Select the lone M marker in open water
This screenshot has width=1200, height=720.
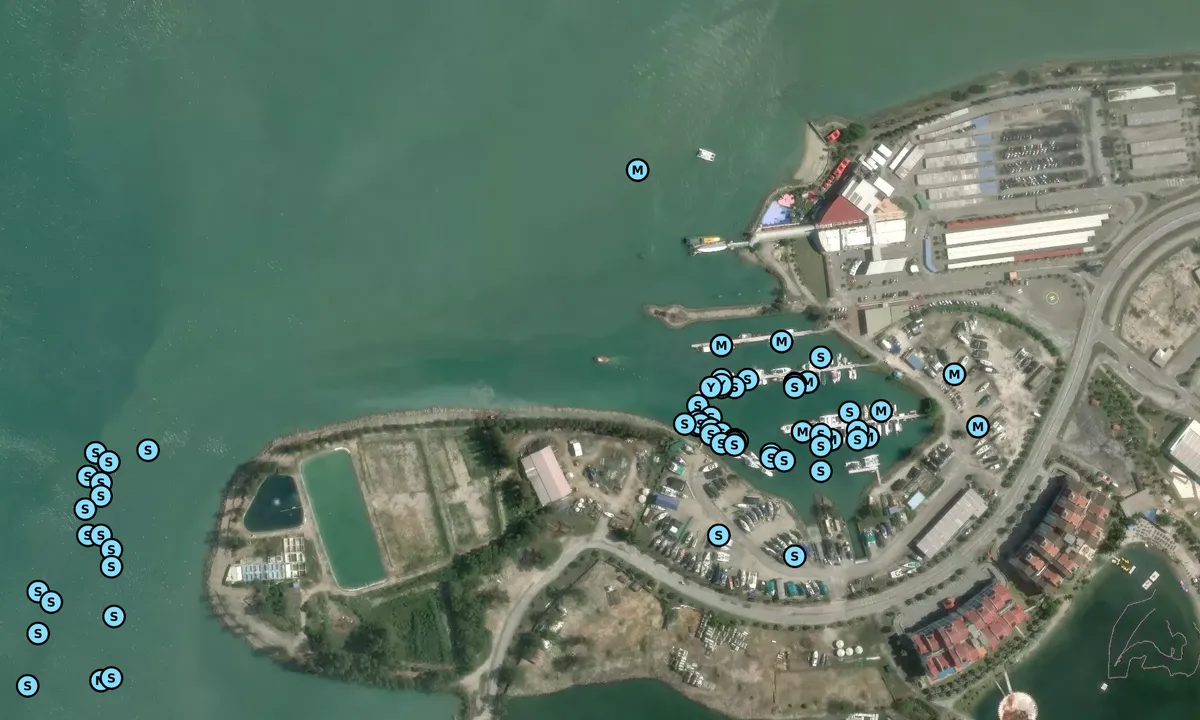point(637,170)
